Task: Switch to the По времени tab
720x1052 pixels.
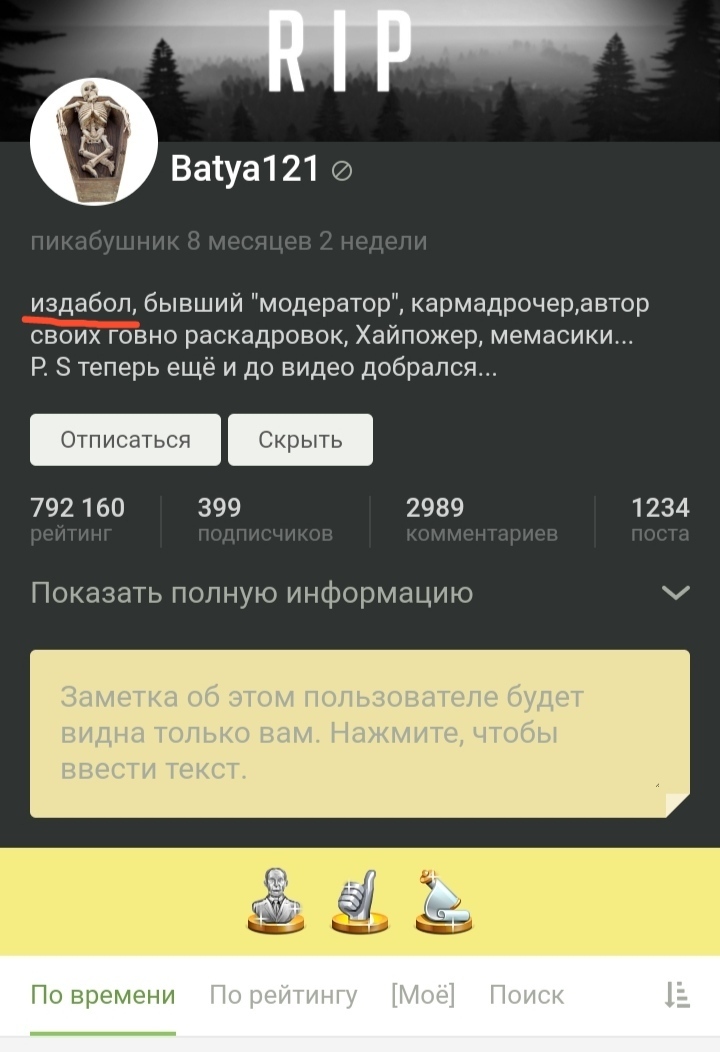Action: pos(103,995)
